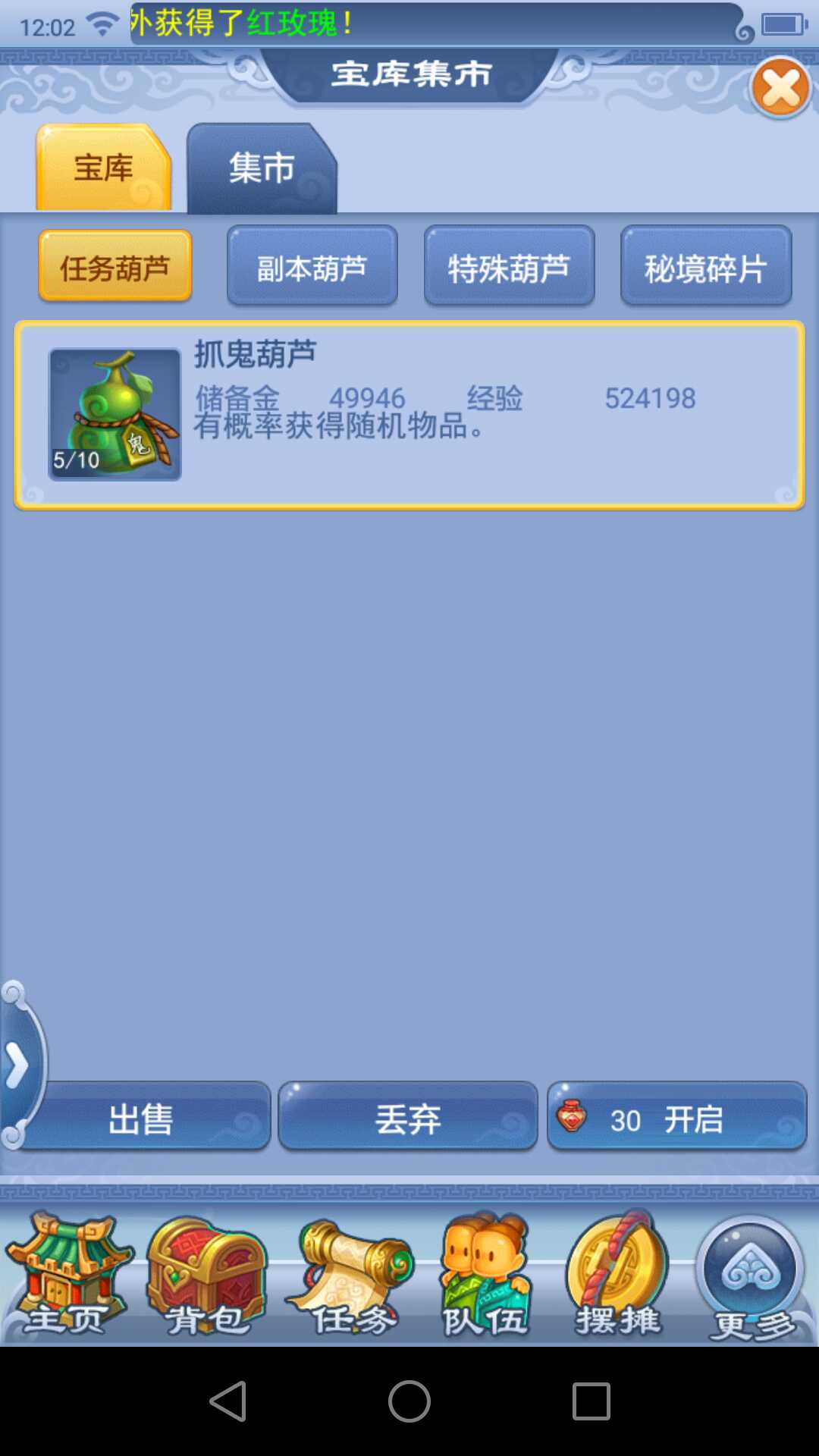
Task: View the 秘境碎片 category
Action: click(706, 267)
